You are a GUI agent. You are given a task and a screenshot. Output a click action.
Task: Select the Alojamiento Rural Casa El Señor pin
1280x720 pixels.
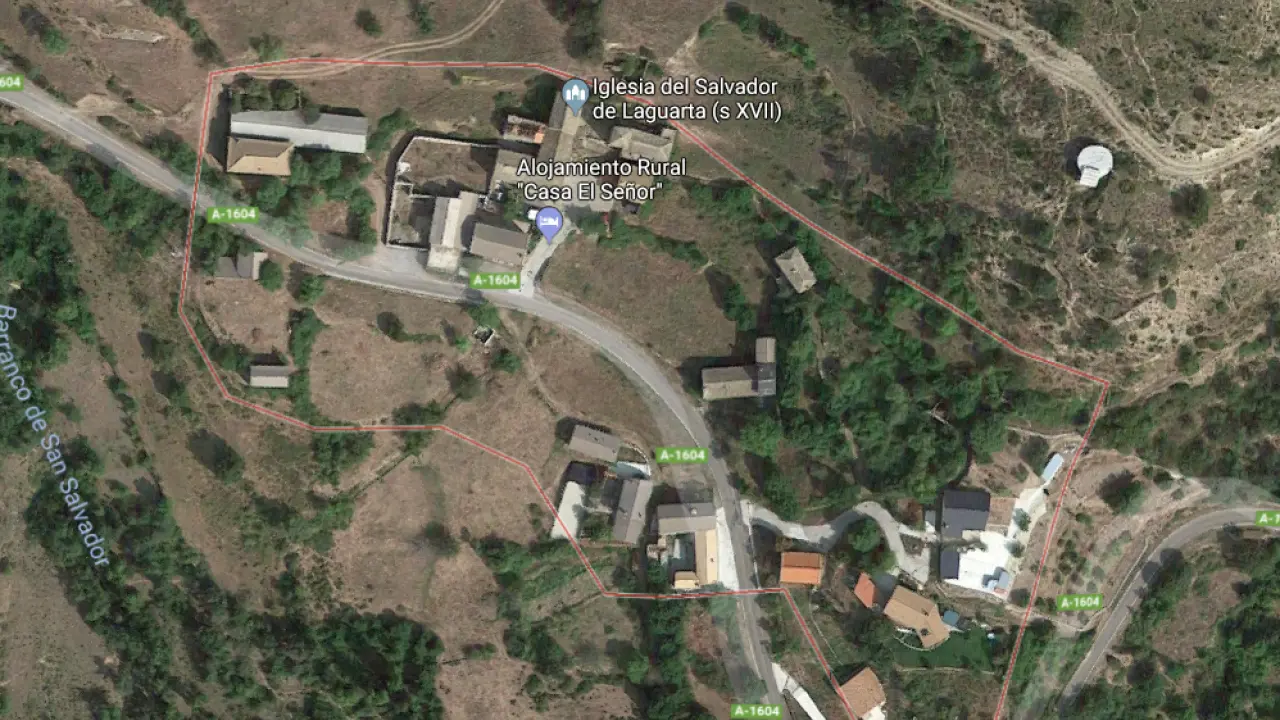tap(549, 222)
